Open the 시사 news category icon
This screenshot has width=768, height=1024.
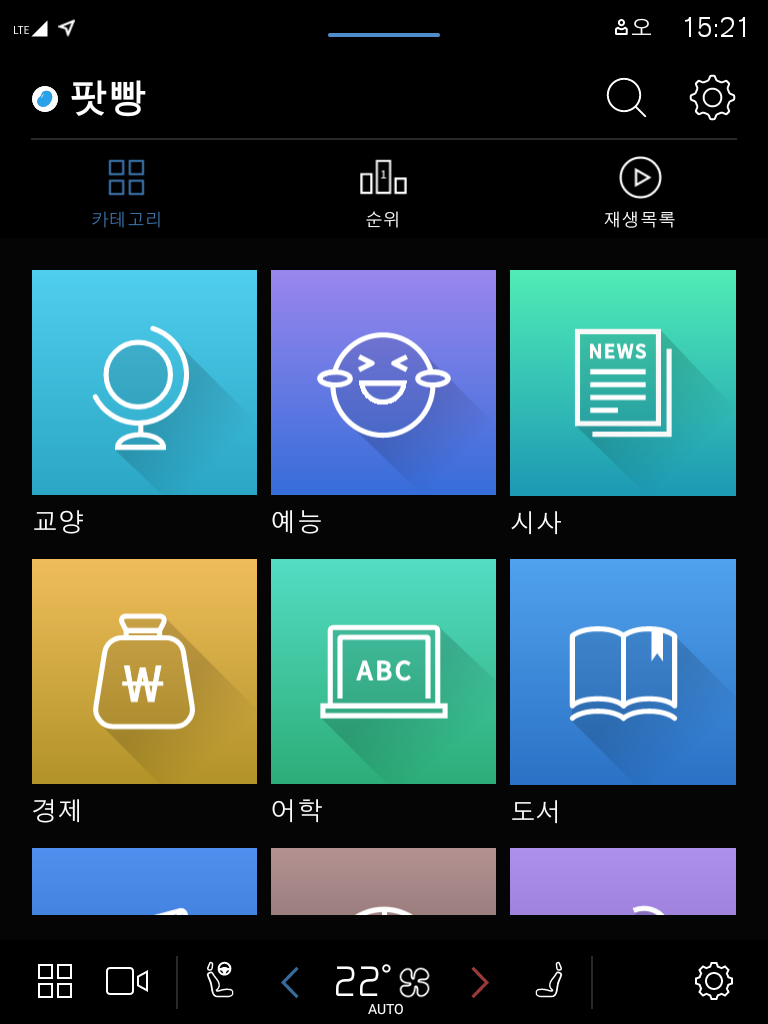coord(622,382)
